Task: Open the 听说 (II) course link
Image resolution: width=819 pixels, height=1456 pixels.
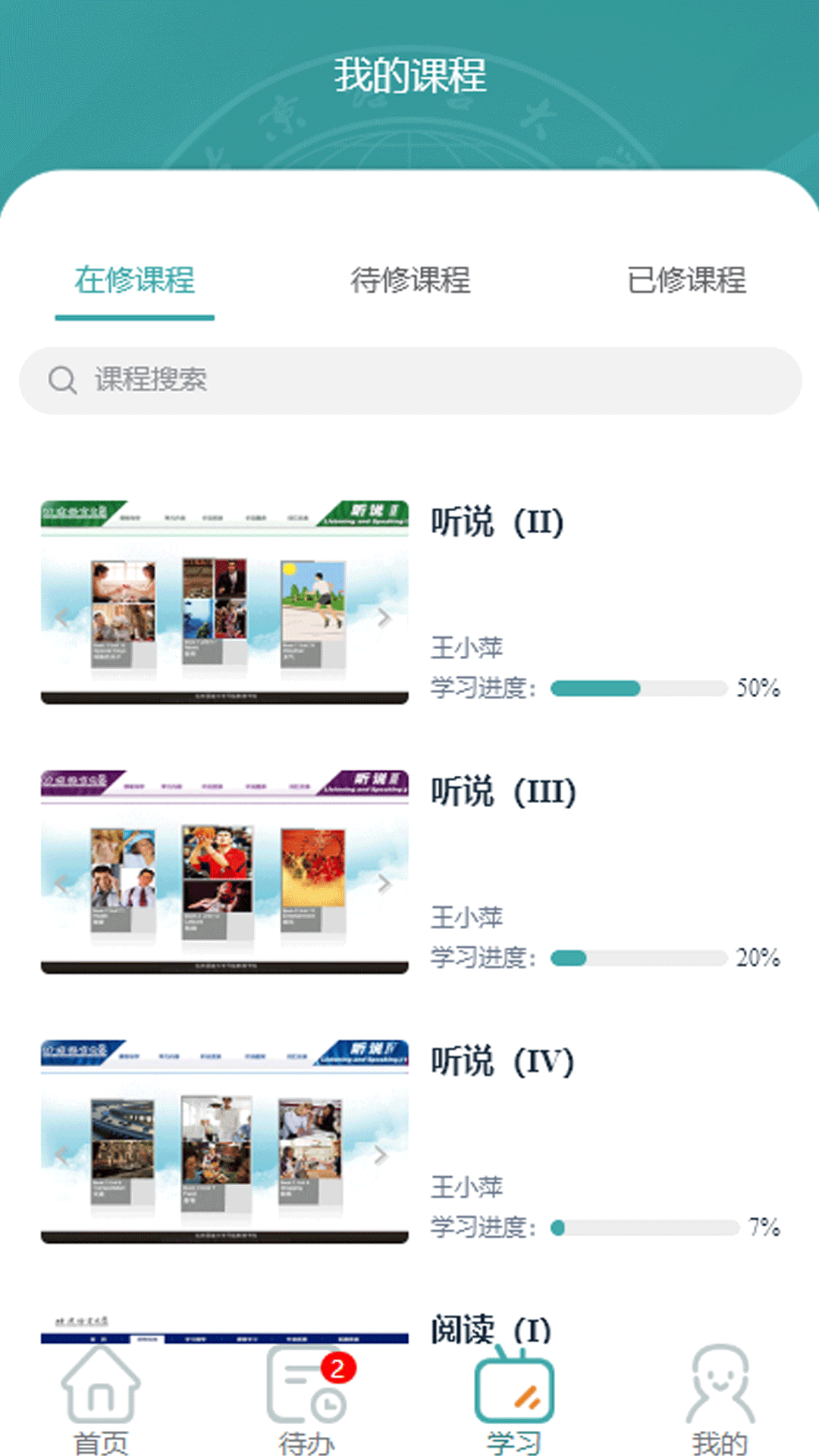Action: coord(497,523)
